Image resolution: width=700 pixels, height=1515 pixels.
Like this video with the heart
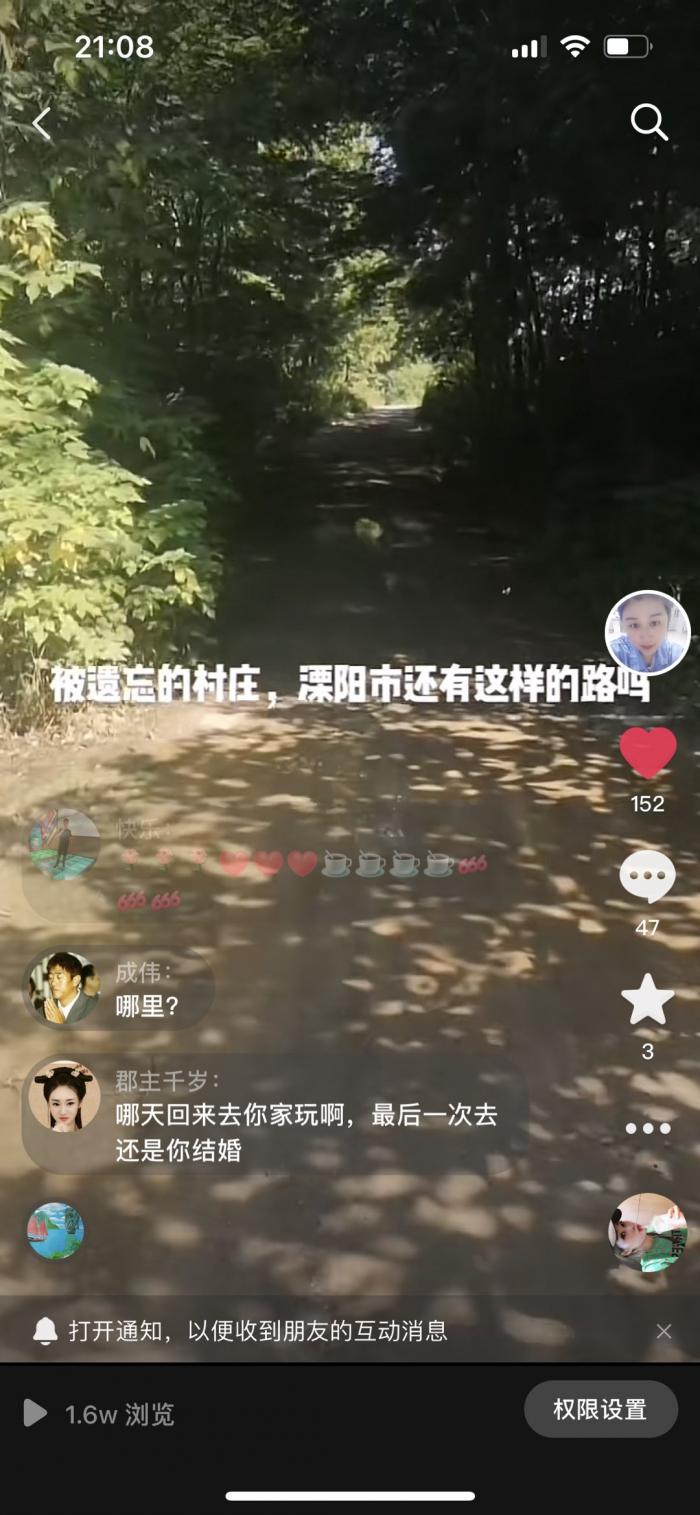(648, 753)
